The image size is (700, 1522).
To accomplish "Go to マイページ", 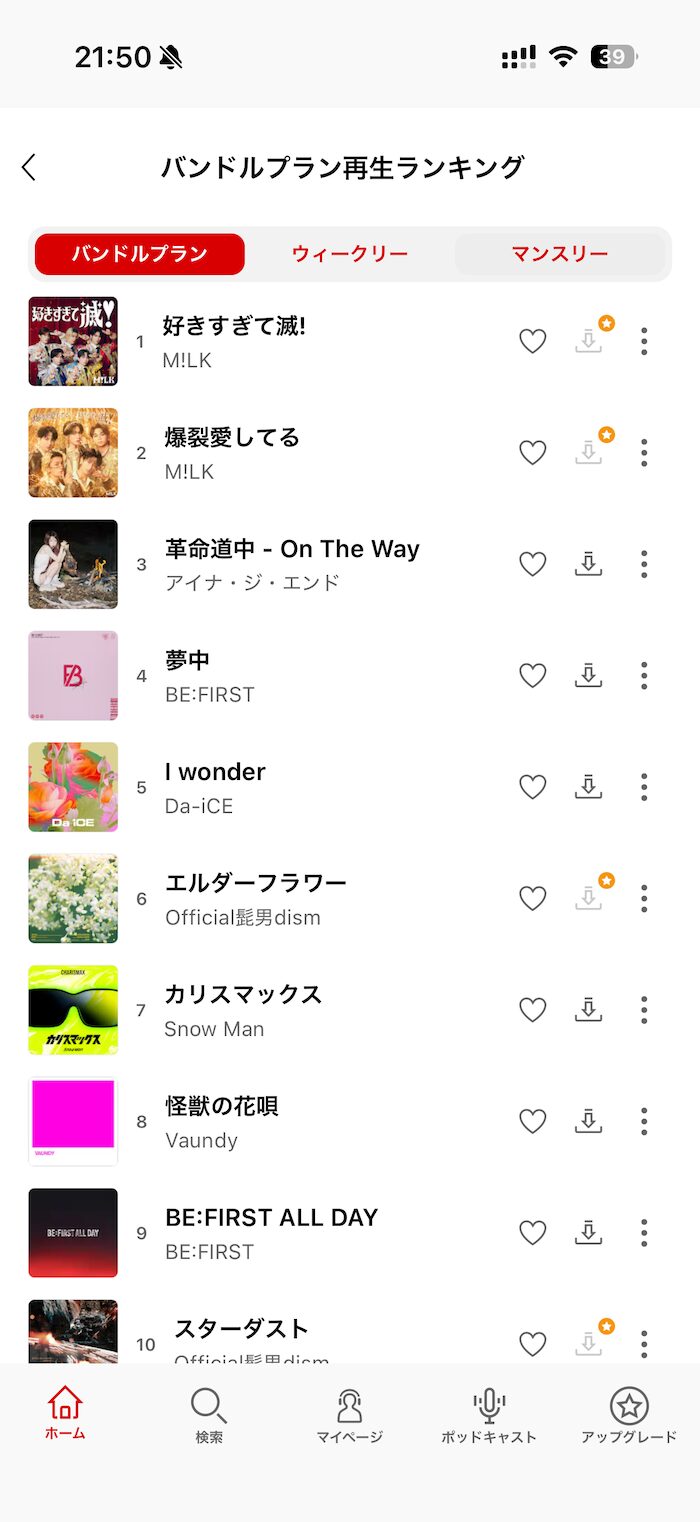I will point(349,1415).
